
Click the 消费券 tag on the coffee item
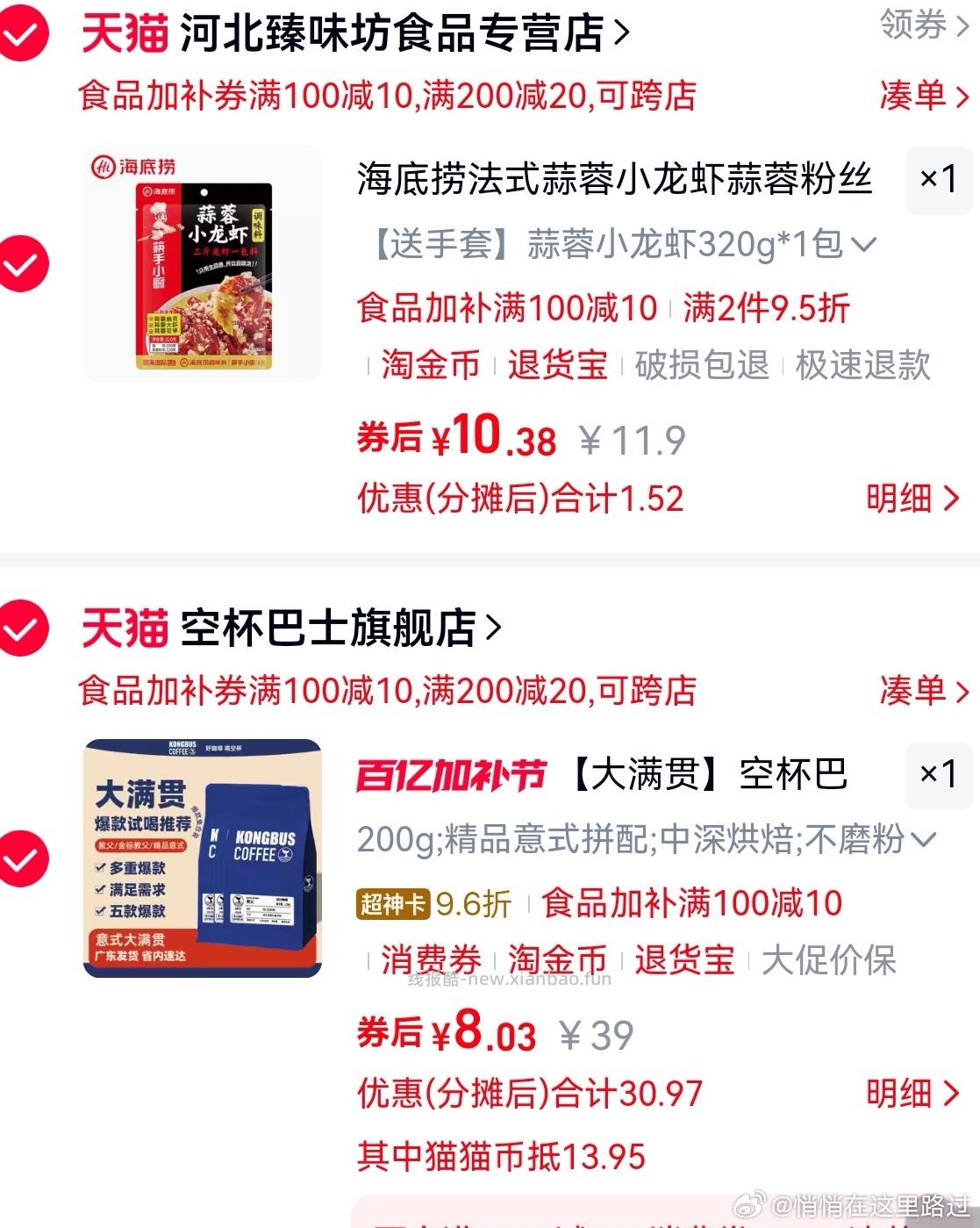(x=426, y=963)
